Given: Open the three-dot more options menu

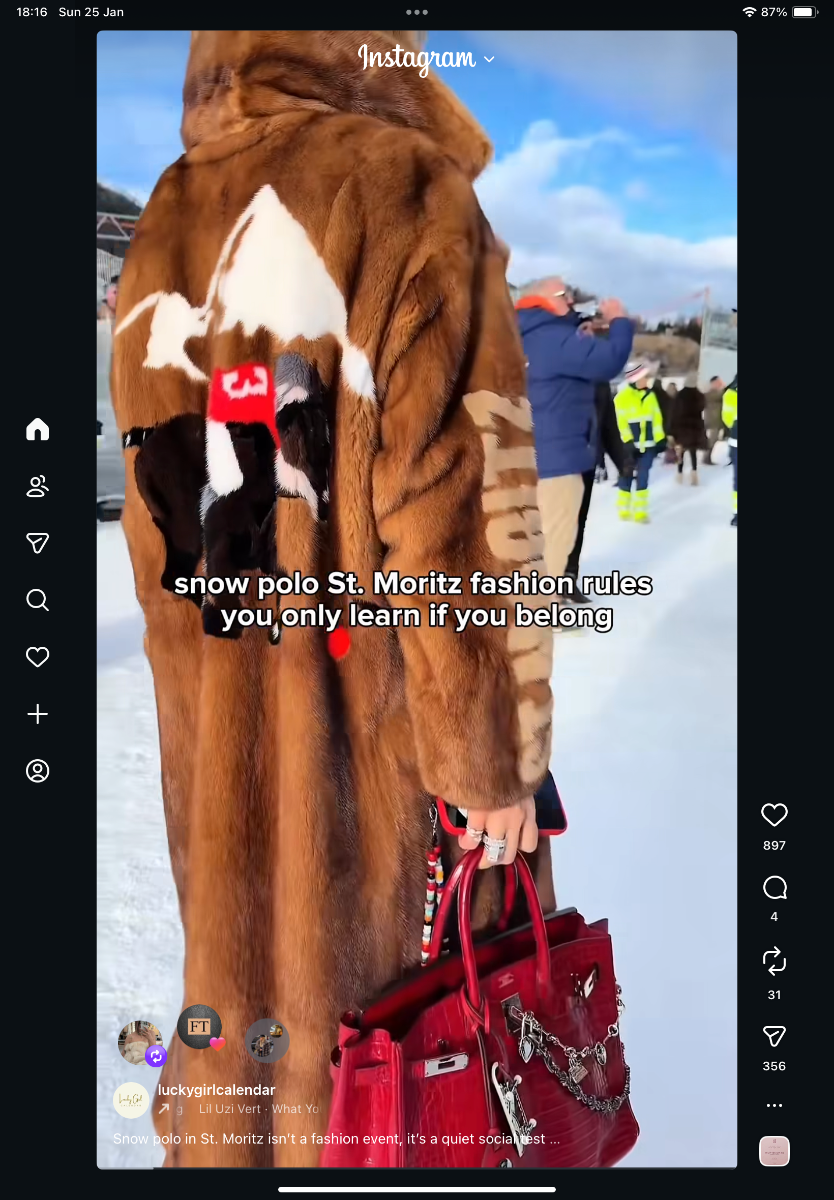Looking at the screenshot, I should 774,1106.
